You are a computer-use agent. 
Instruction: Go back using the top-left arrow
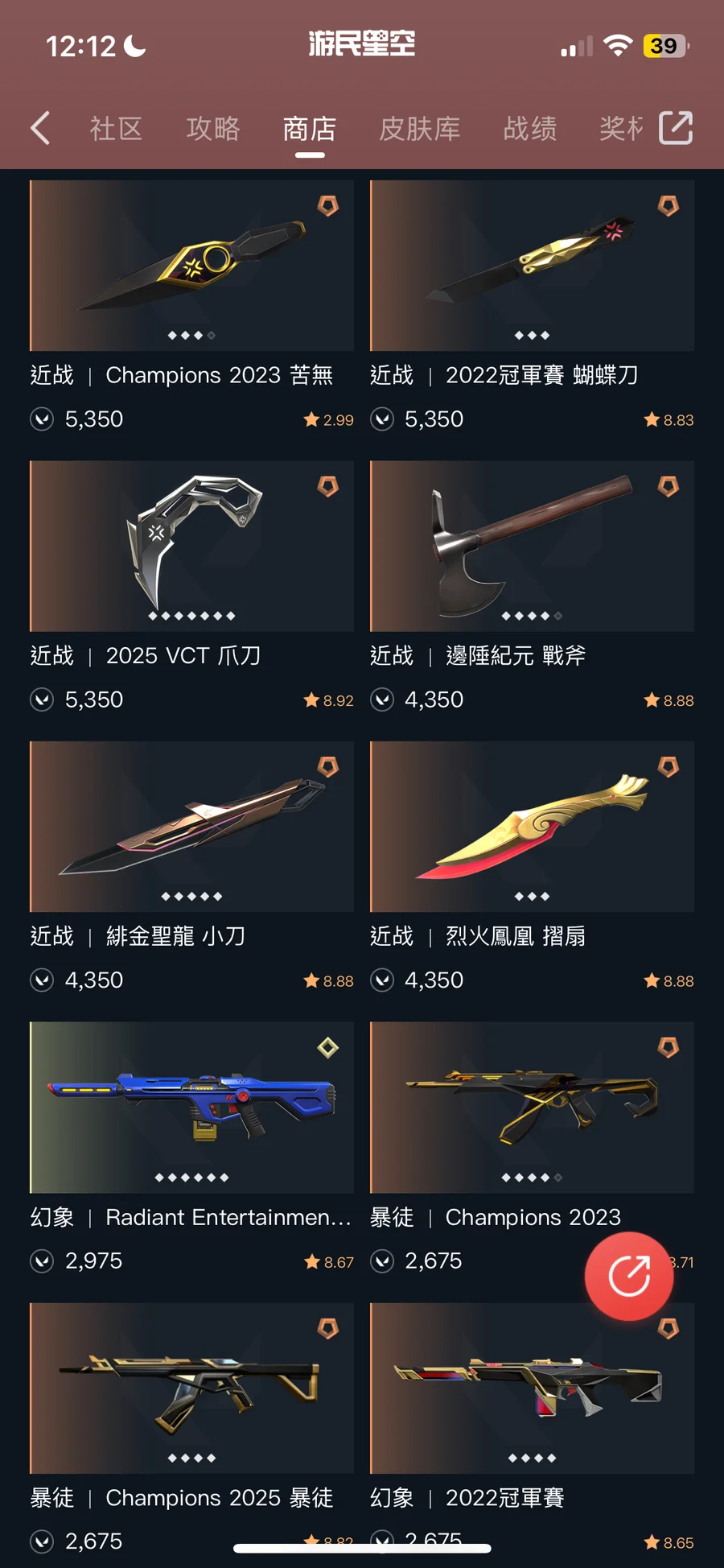click(x=40, y=128)
